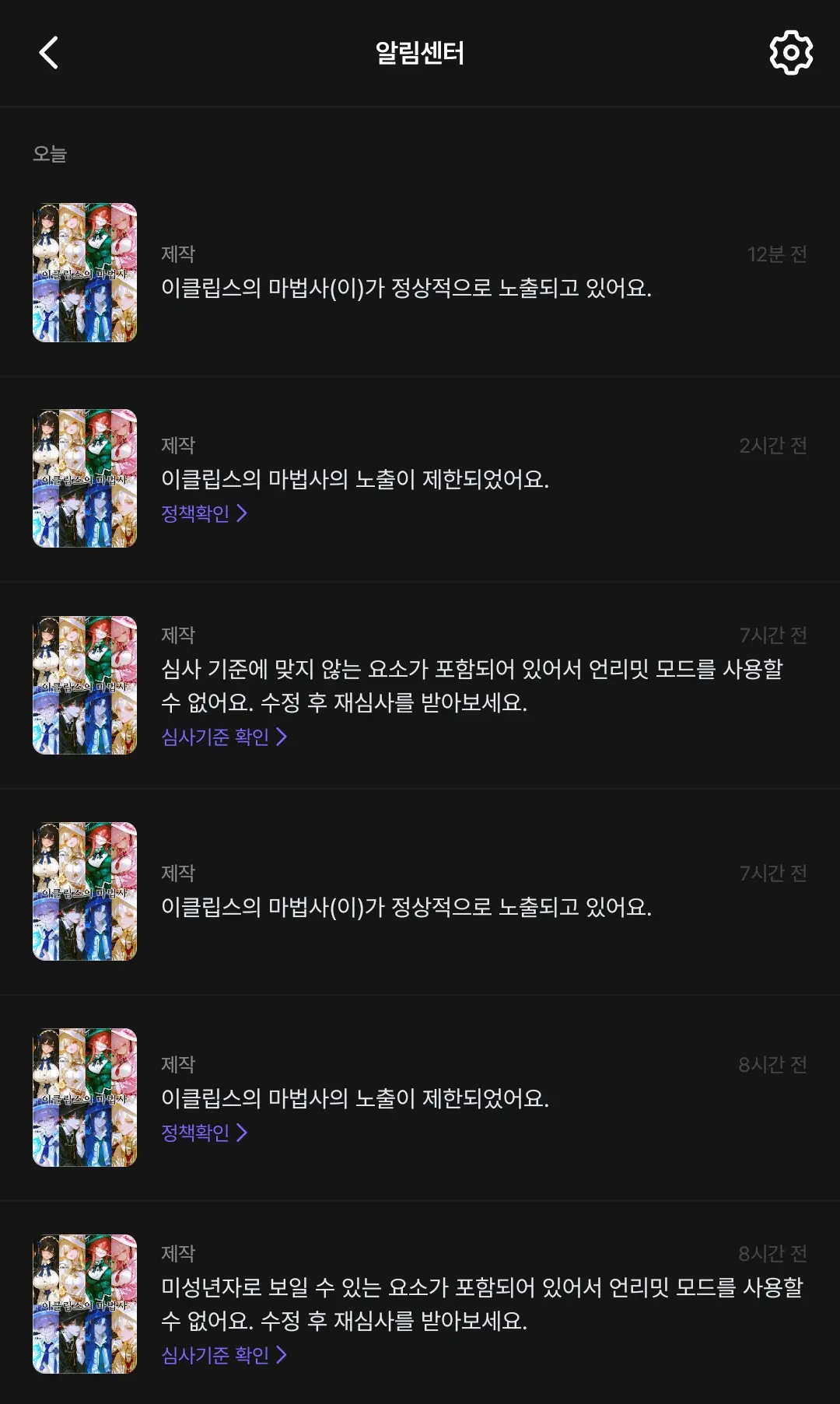Open the 미성년자로 보일 수 있는 요소 notification

coord(420,1304)
